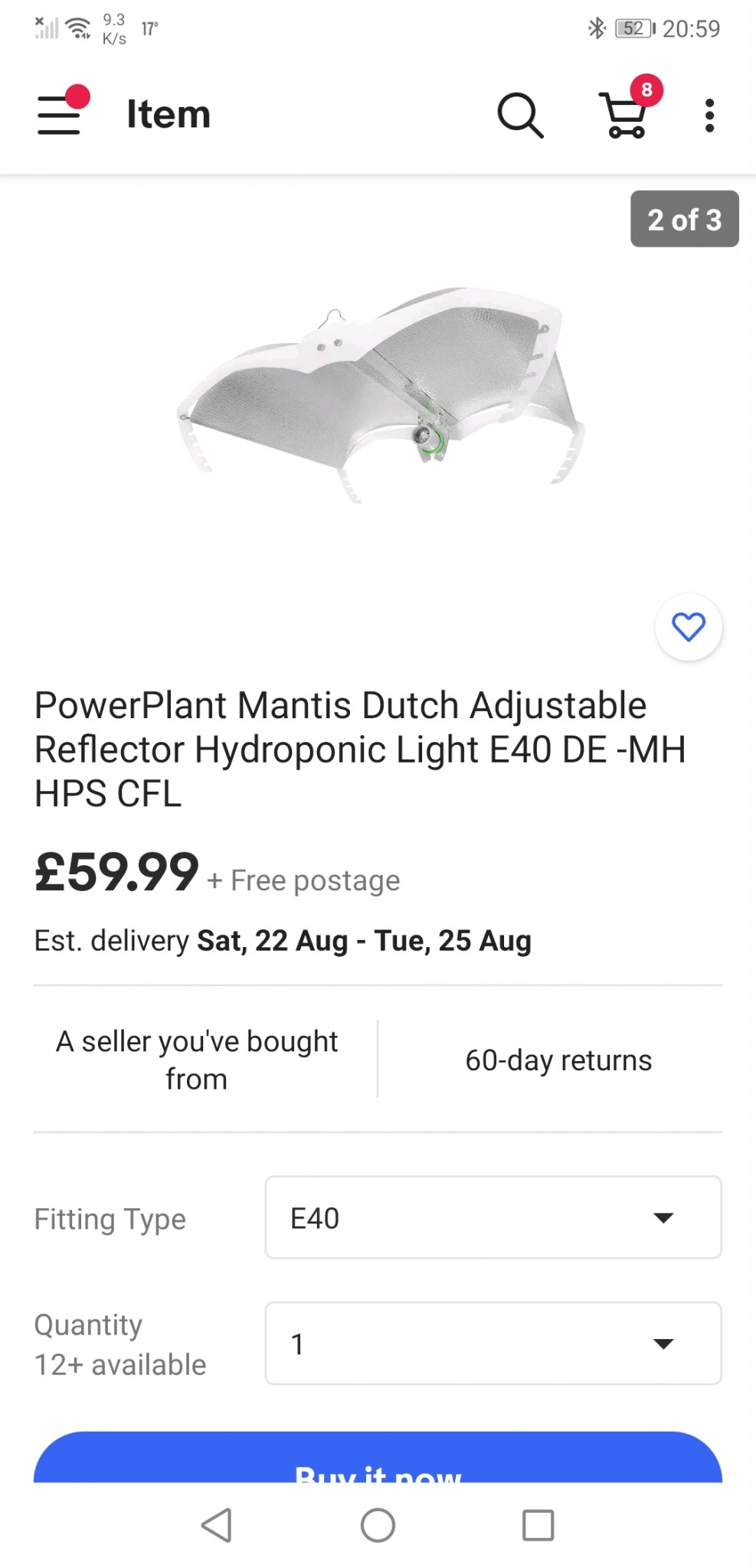Open the hamburger navigation menu

(60, 115)
